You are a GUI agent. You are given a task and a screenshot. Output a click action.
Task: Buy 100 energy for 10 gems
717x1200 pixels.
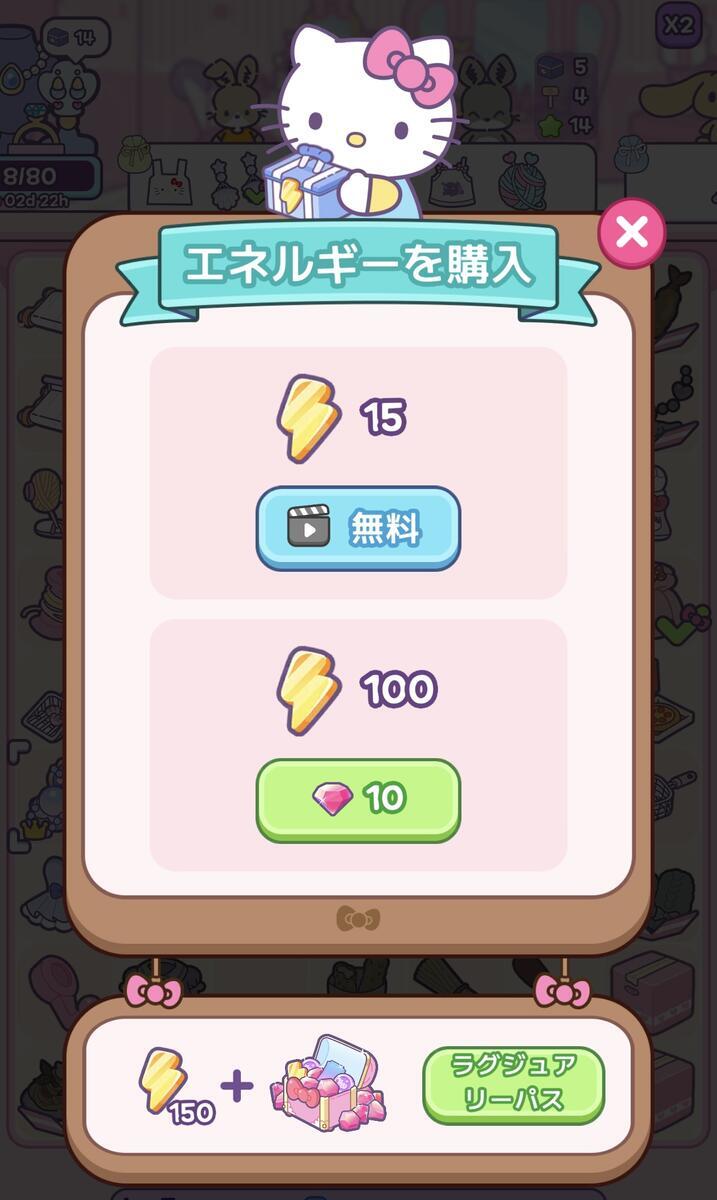pyautogui.click(x=358, y=799)
